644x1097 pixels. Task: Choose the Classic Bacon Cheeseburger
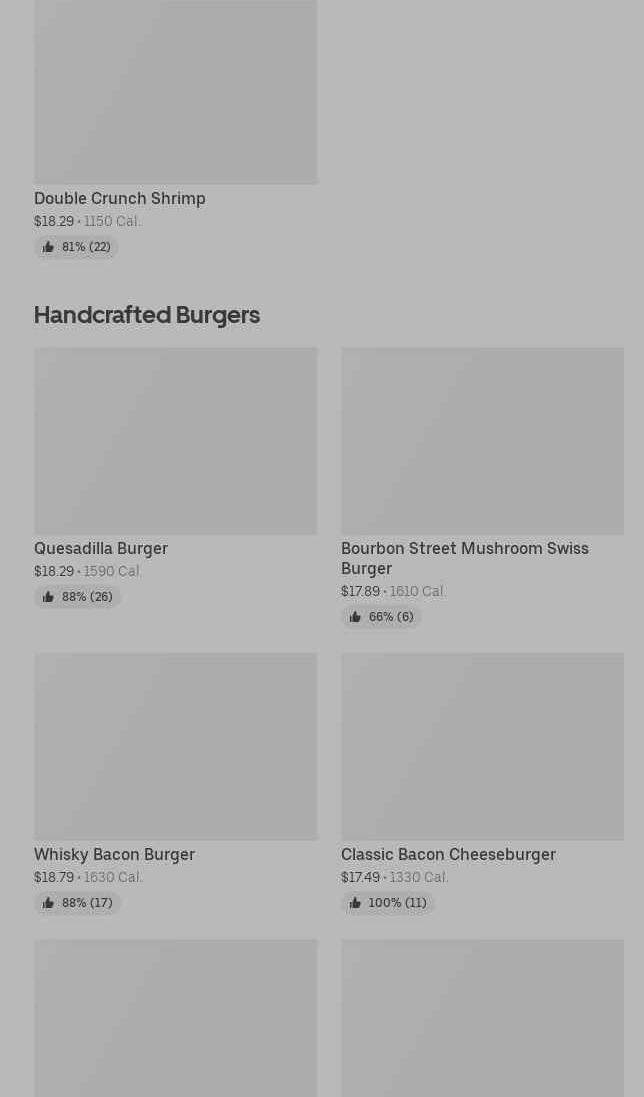pos(482,784)
